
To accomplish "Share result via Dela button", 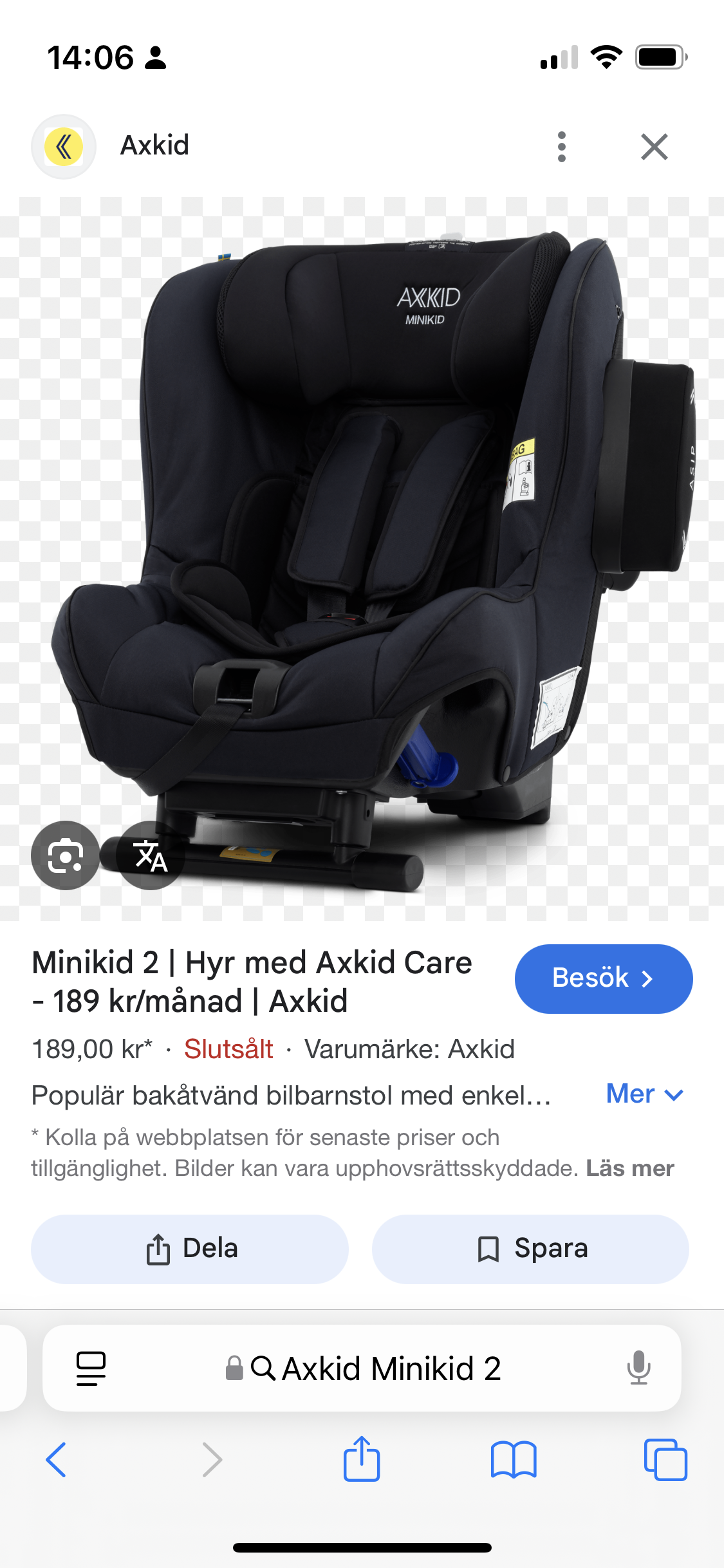I will pyautogui.click(x=190, y=1249).
